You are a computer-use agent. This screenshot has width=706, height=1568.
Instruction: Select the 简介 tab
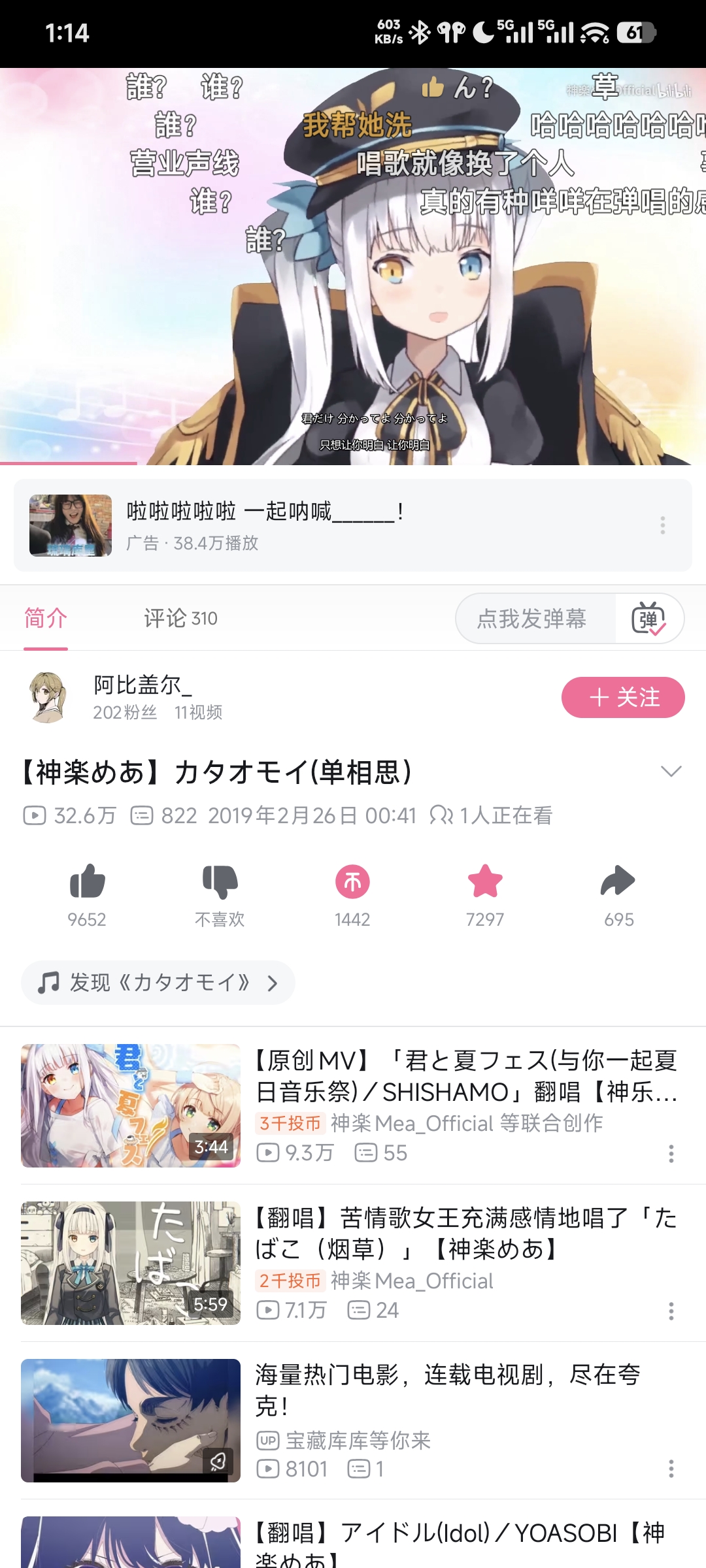pos(46,618)
